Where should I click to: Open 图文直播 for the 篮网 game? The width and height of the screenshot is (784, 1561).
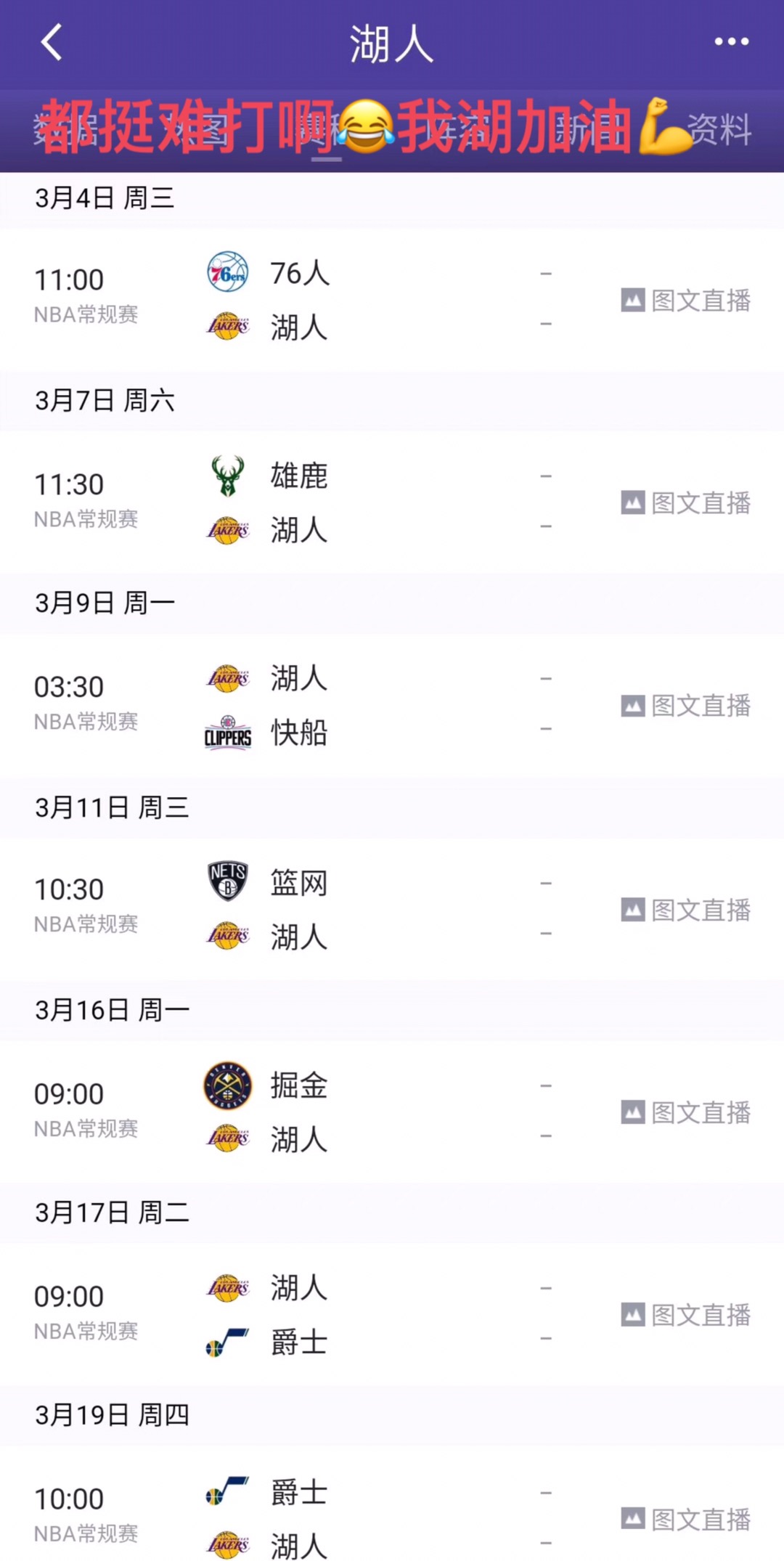(x=686, y=910)
